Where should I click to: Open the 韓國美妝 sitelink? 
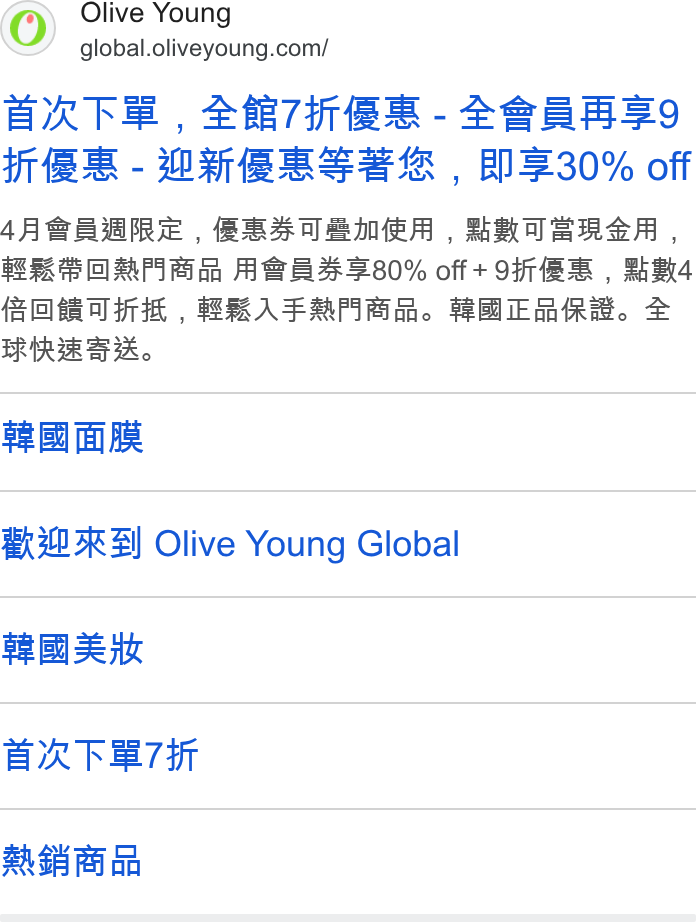[72, 649]
